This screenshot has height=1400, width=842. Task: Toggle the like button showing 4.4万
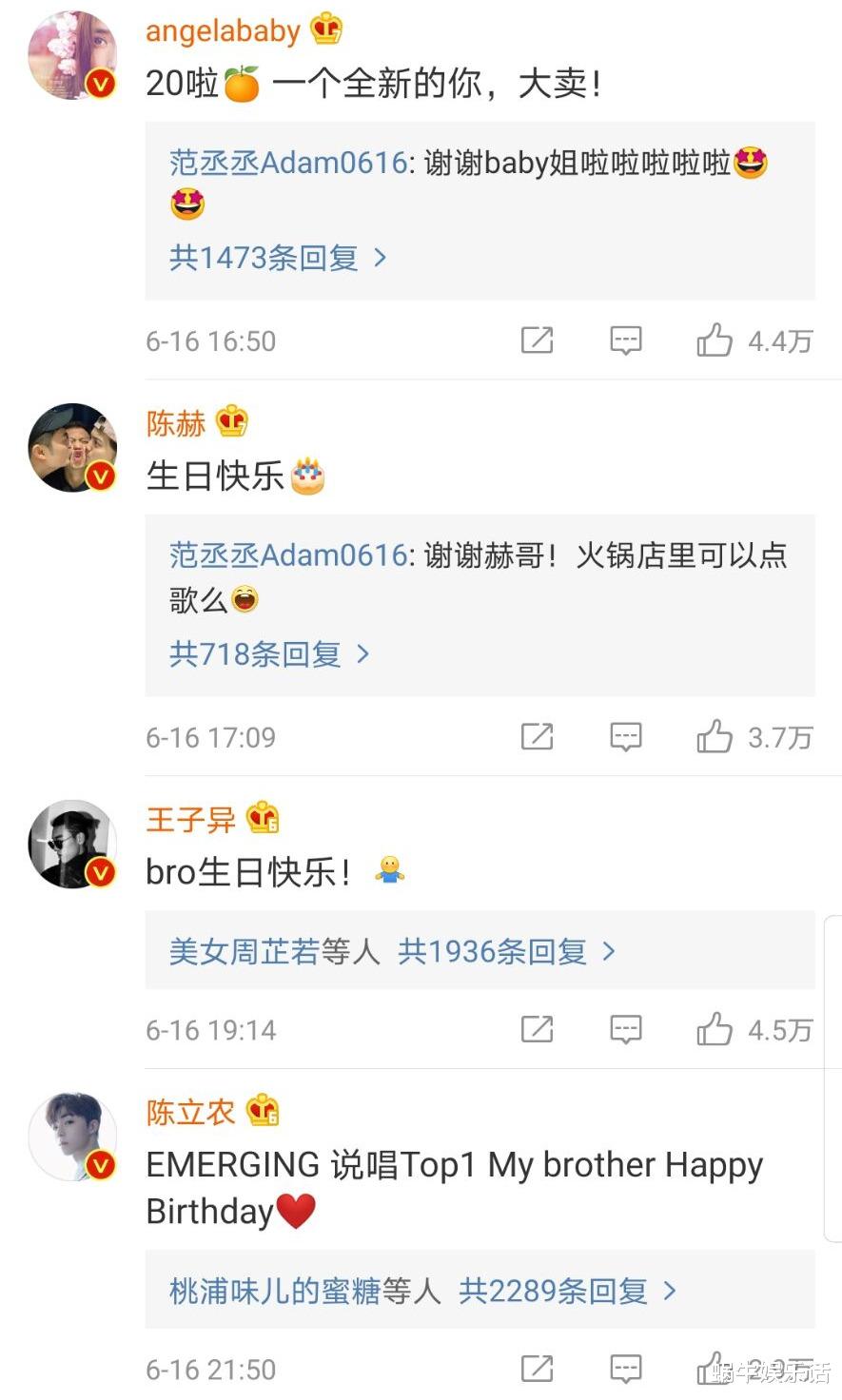tap(715, 340)
